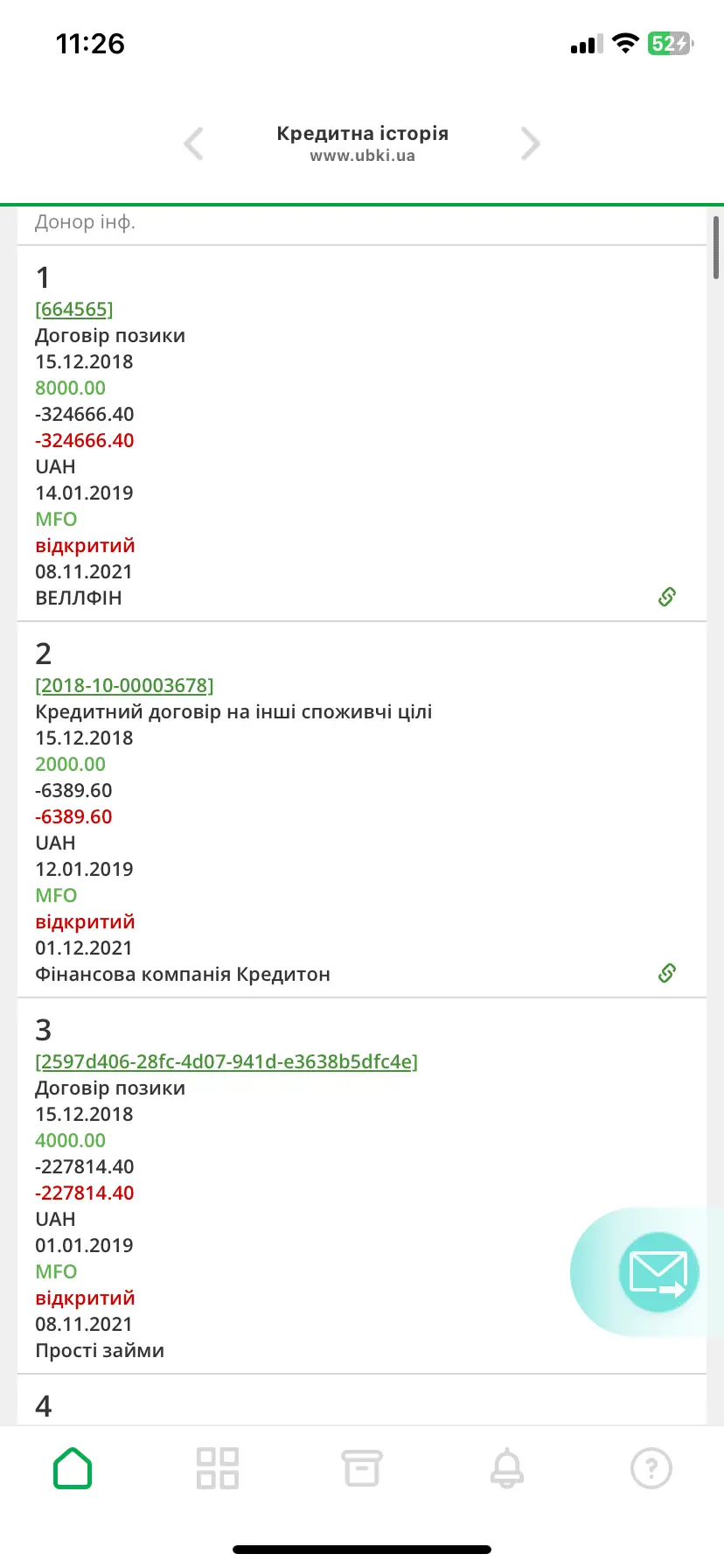Open loan details via link [664565]
Screen dimensions: 724x1568
(x=74, y=309)
